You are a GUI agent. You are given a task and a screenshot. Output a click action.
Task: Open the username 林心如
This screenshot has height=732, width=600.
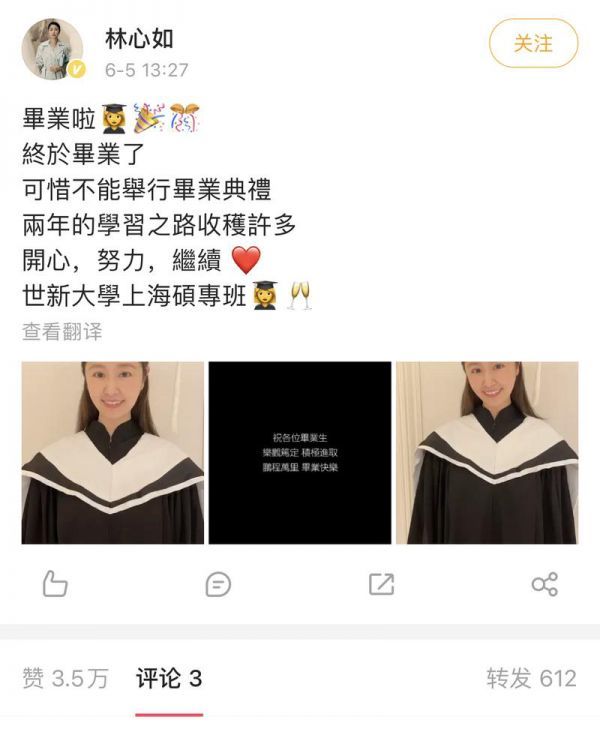click(140, 38)
